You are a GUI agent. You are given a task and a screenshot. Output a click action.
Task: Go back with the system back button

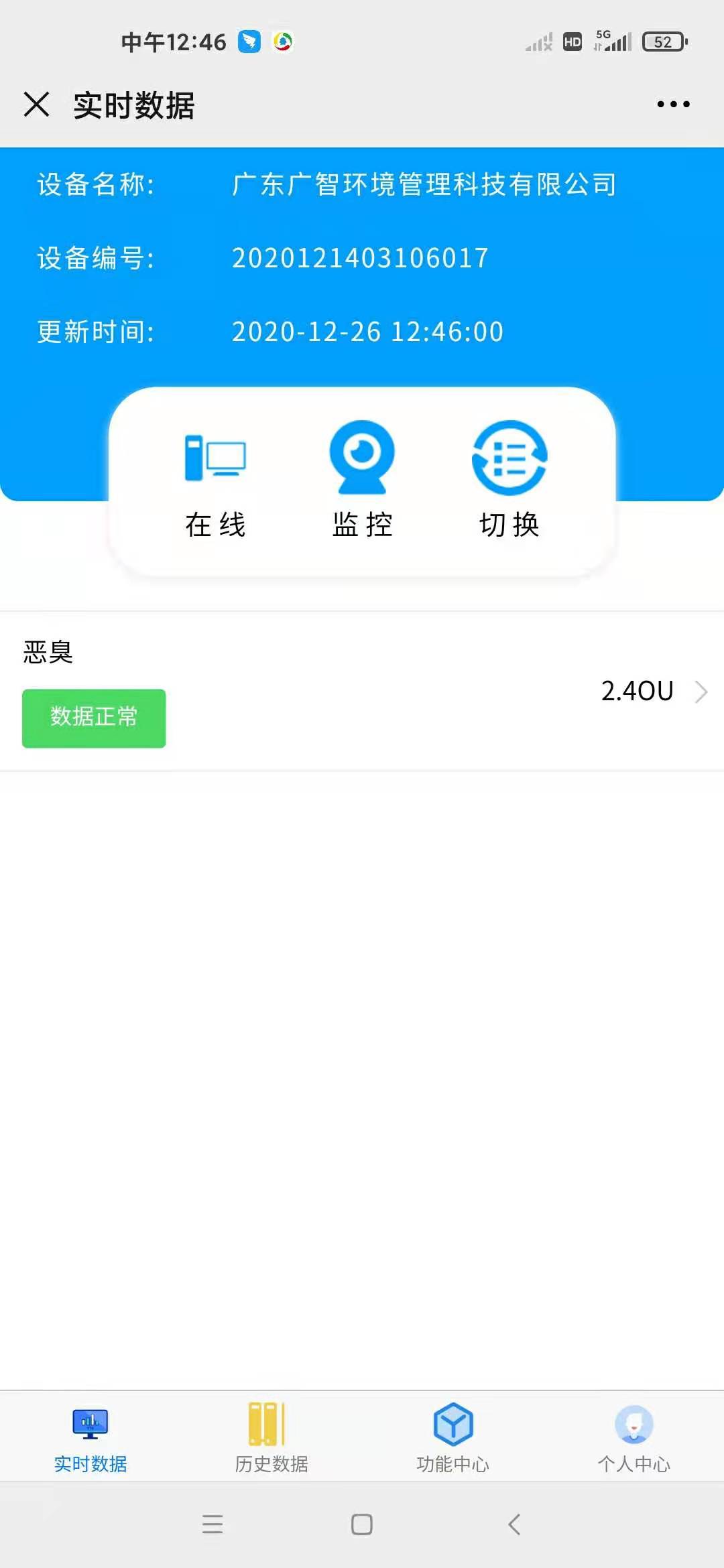(514, 1524)
